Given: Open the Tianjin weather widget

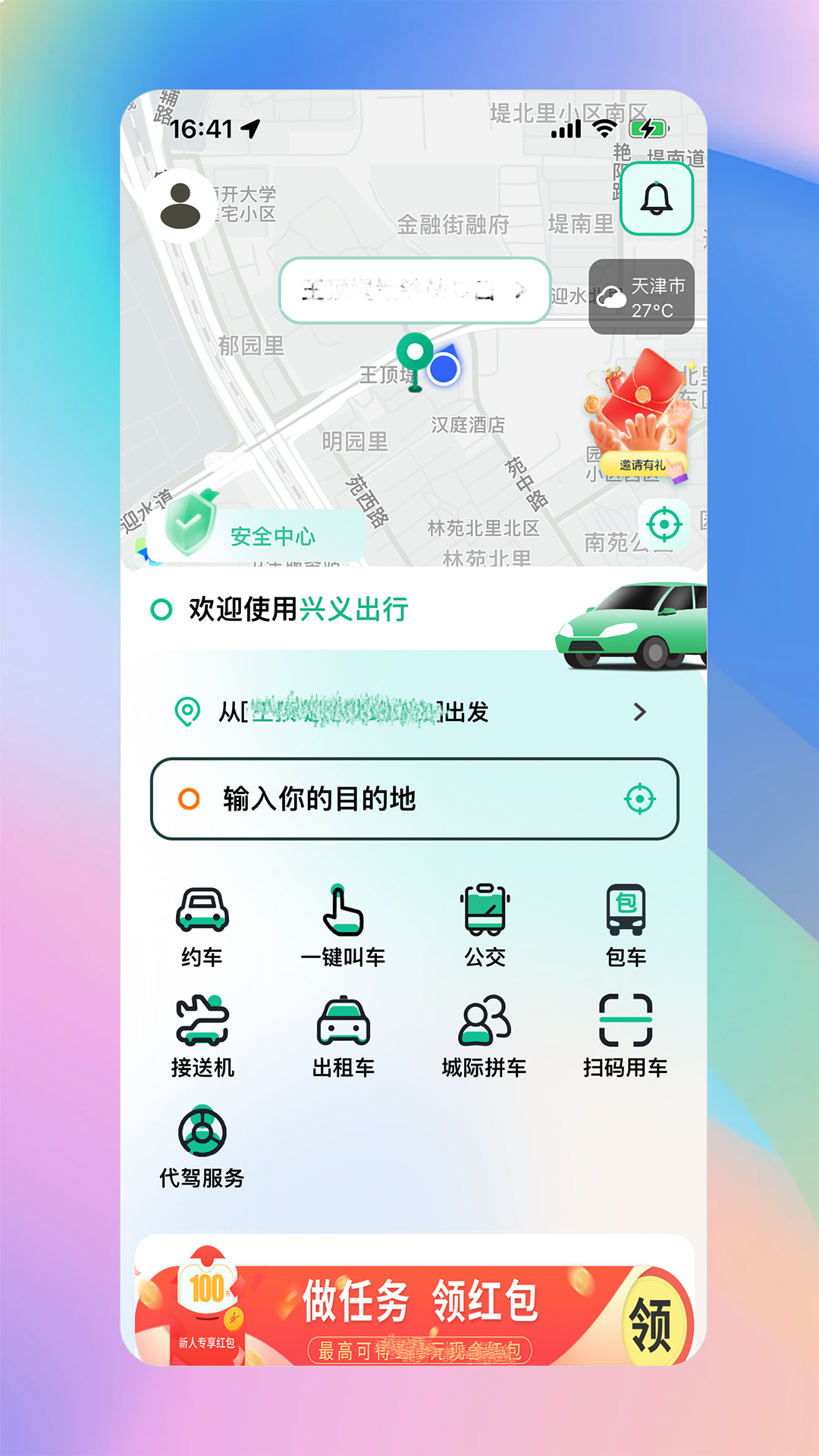Looking at the screenshot, I should click(642, 297).
